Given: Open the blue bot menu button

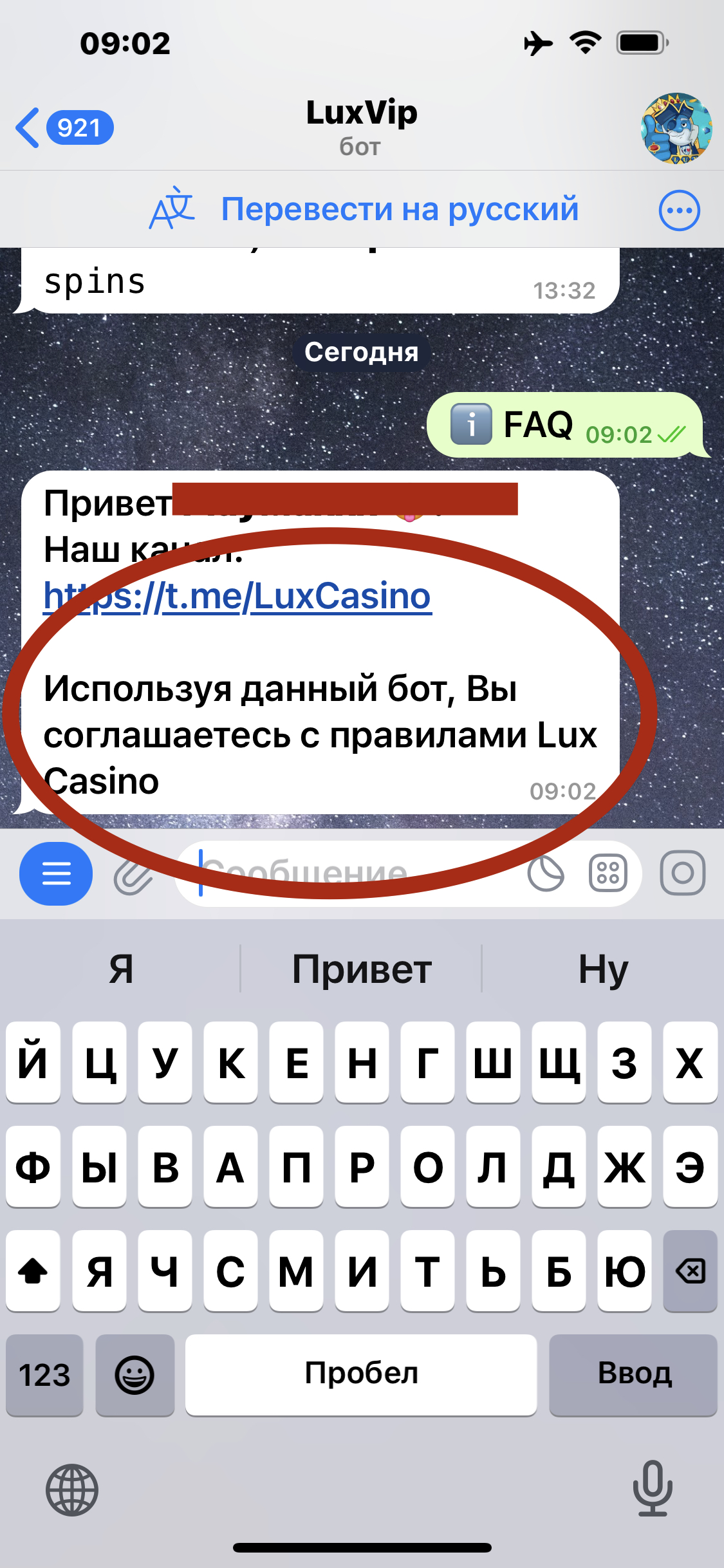Looking at the screenshot, I should (56, 873).
